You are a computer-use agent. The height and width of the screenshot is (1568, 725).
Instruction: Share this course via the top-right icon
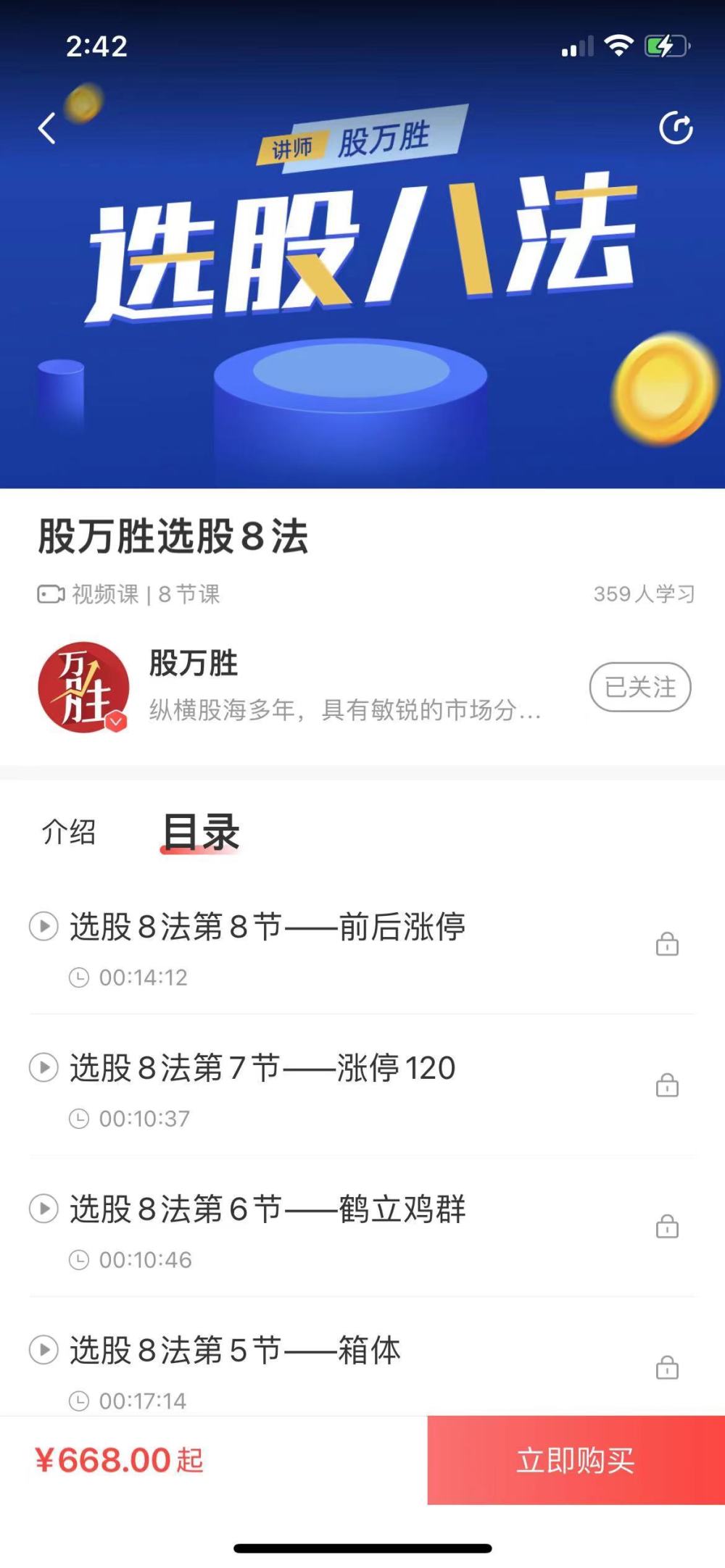click(x=675, y=129)
